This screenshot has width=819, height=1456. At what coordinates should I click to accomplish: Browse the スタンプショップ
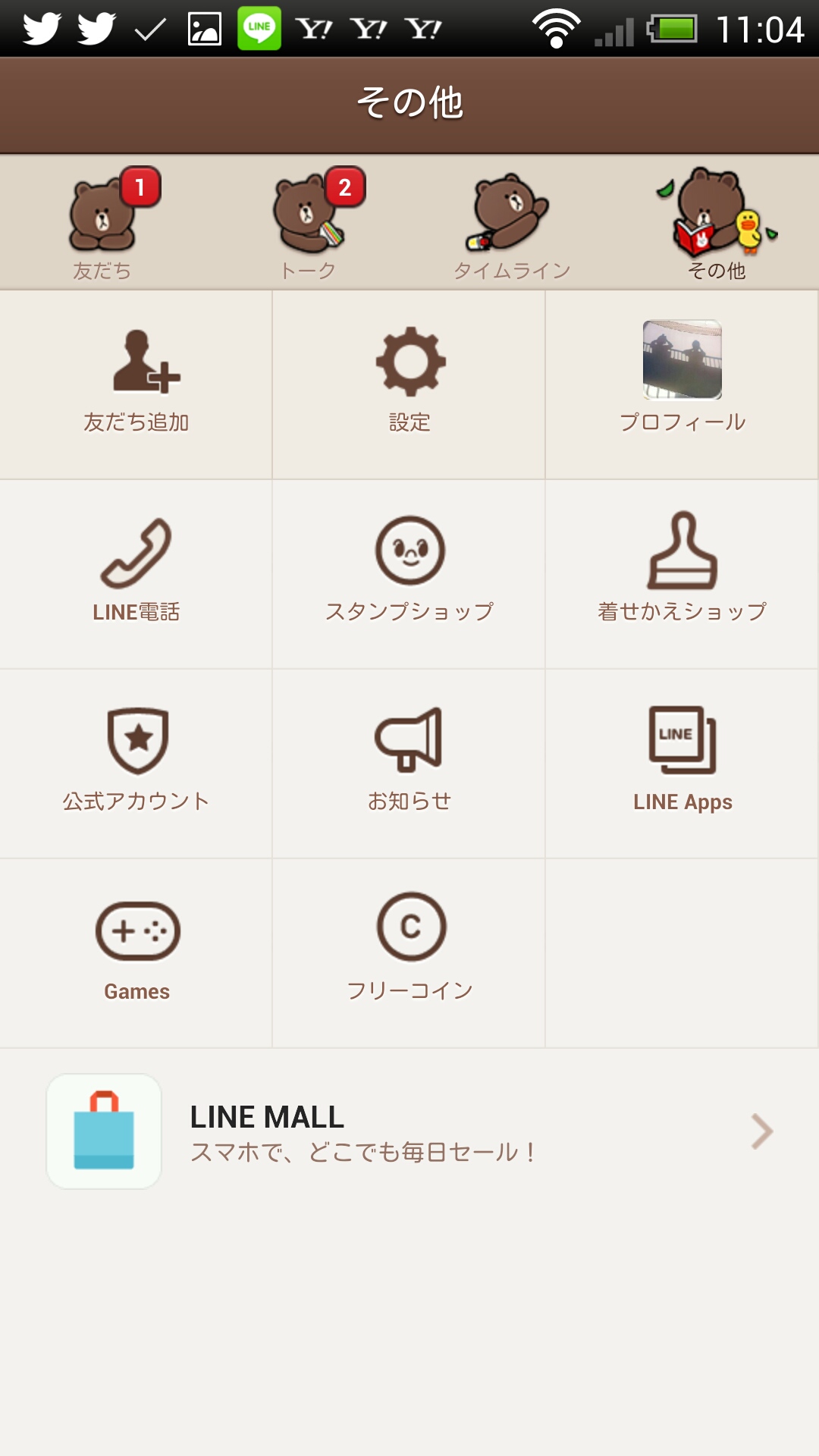point(409,574)
